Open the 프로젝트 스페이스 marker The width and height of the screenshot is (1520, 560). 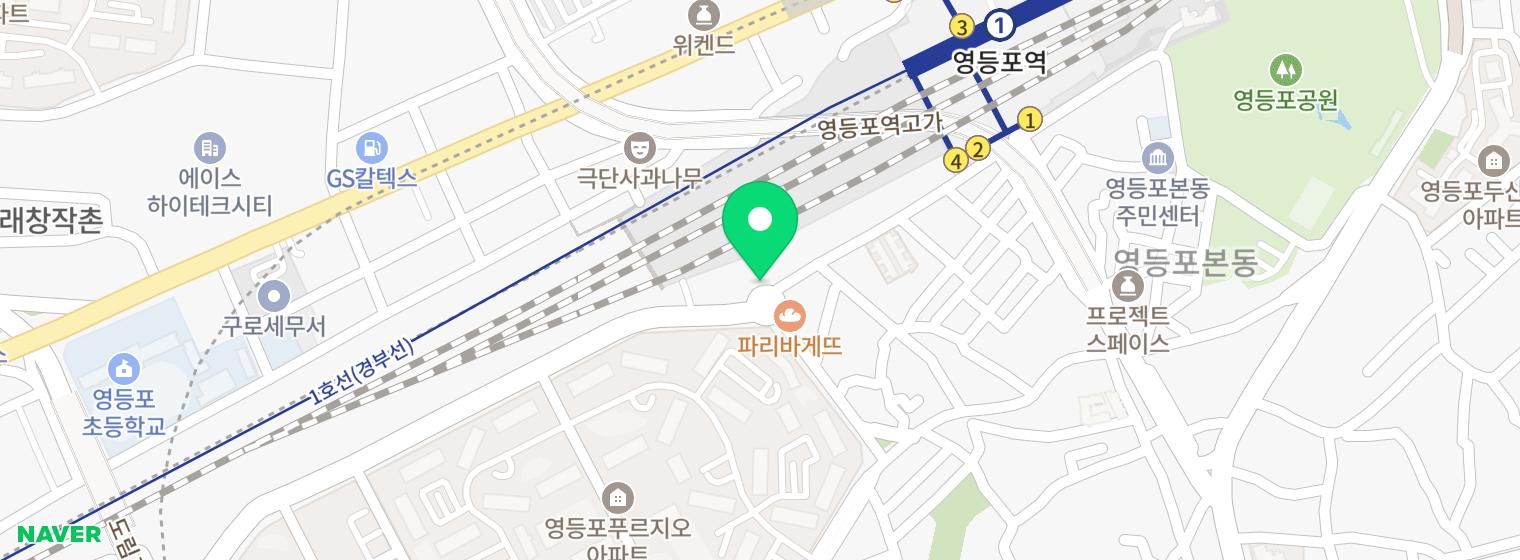point(1128,287)
